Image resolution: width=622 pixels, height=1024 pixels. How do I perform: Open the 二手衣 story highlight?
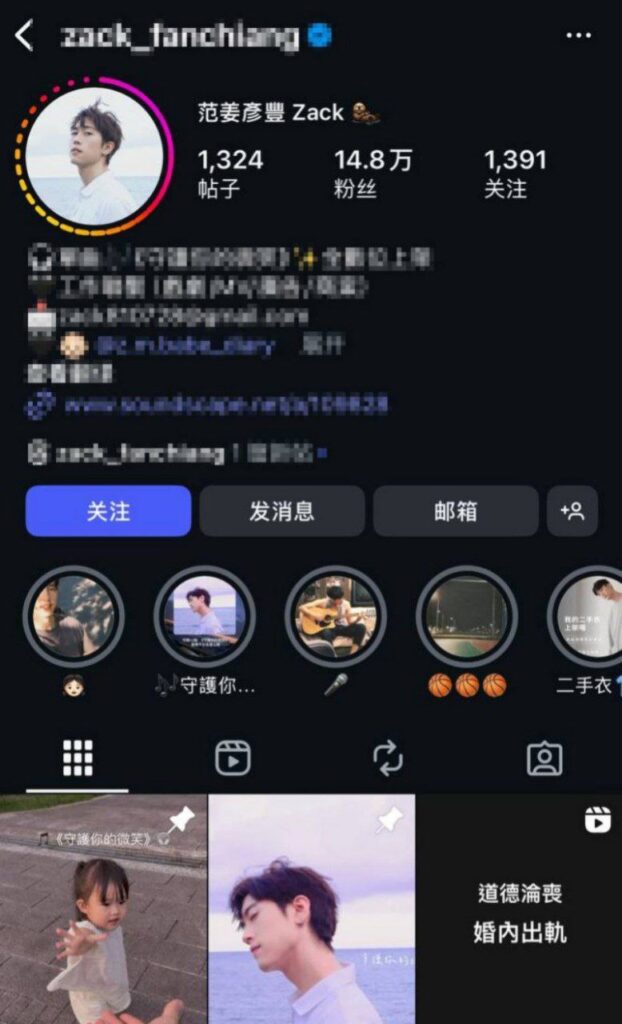click(x=590, y=616)
